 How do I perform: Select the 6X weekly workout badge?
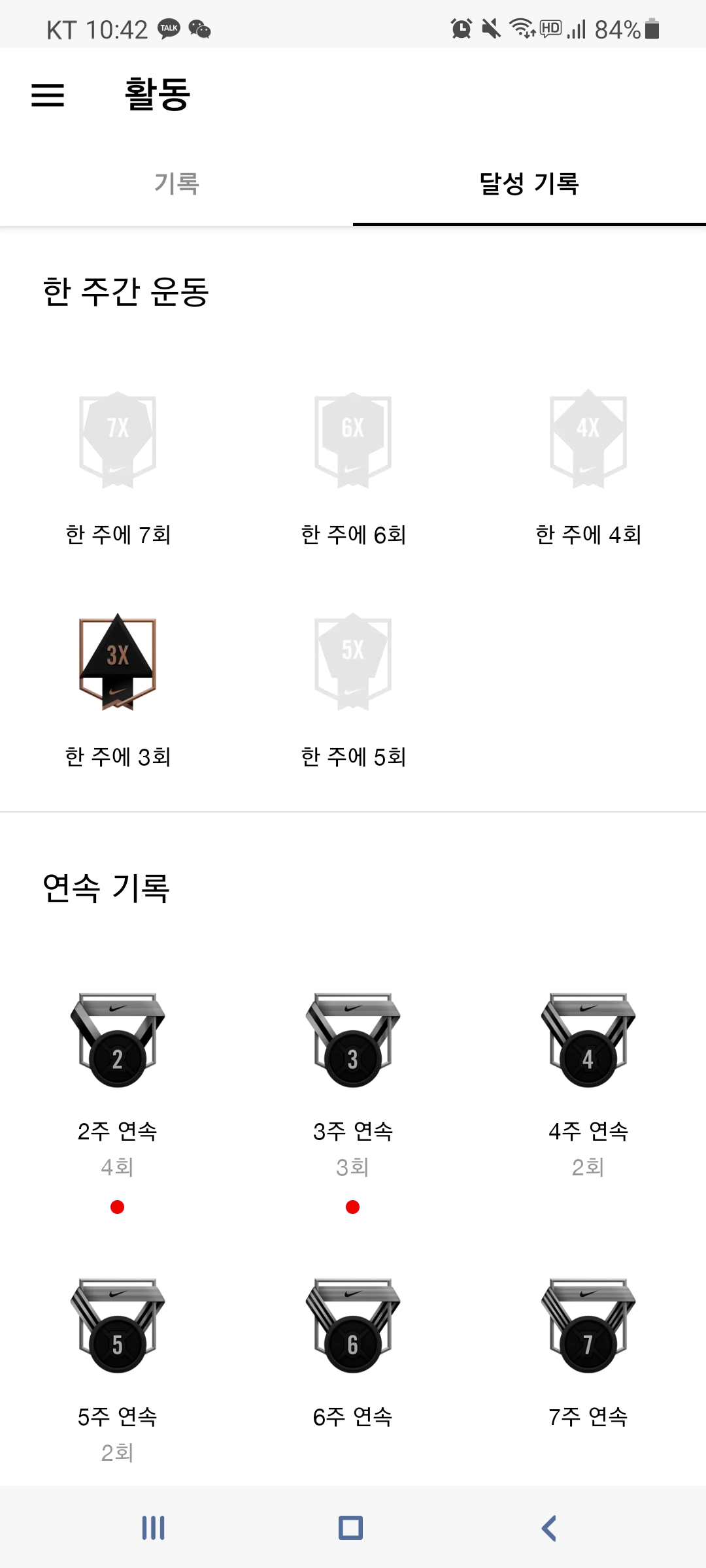click(353, 438)
